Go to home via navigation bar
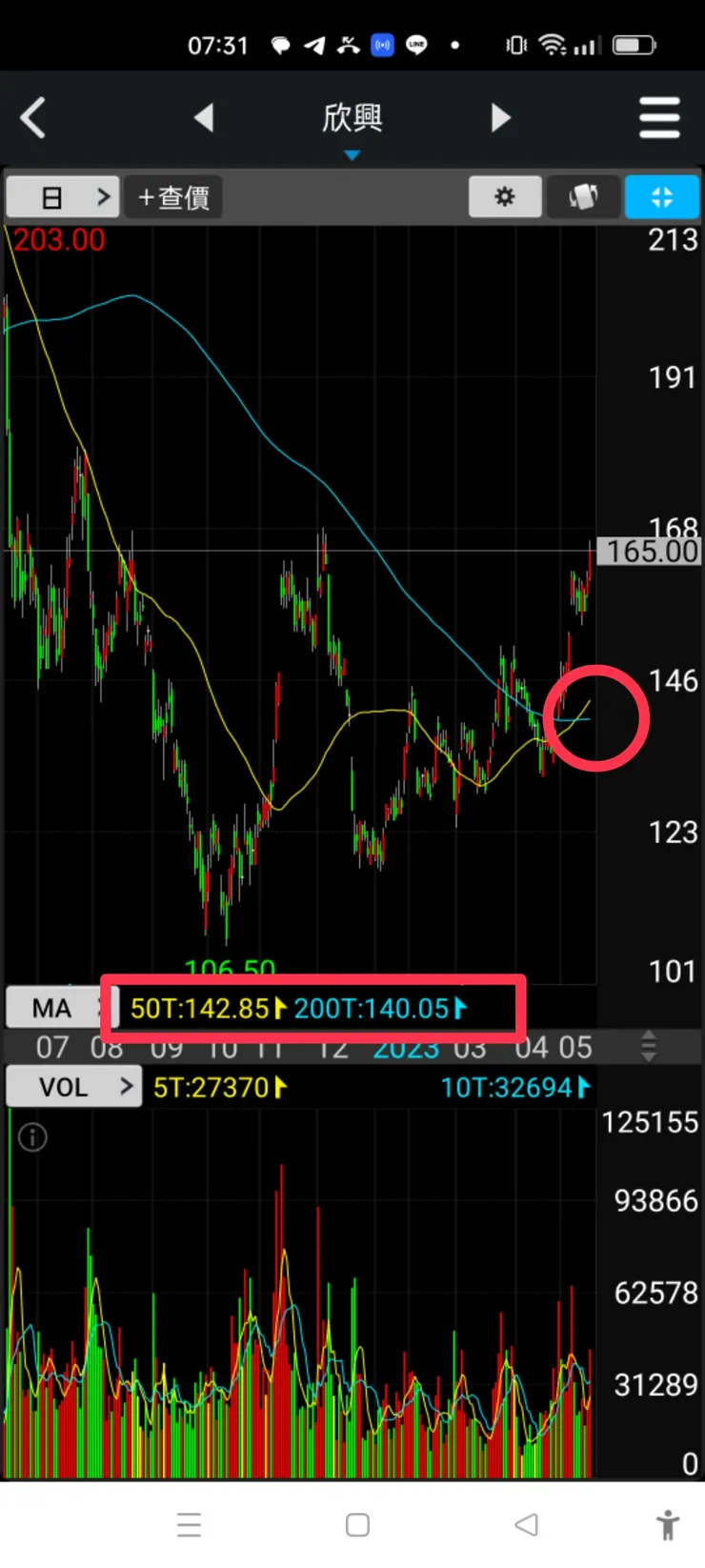705x1568 pixels. coord(357,1524)
